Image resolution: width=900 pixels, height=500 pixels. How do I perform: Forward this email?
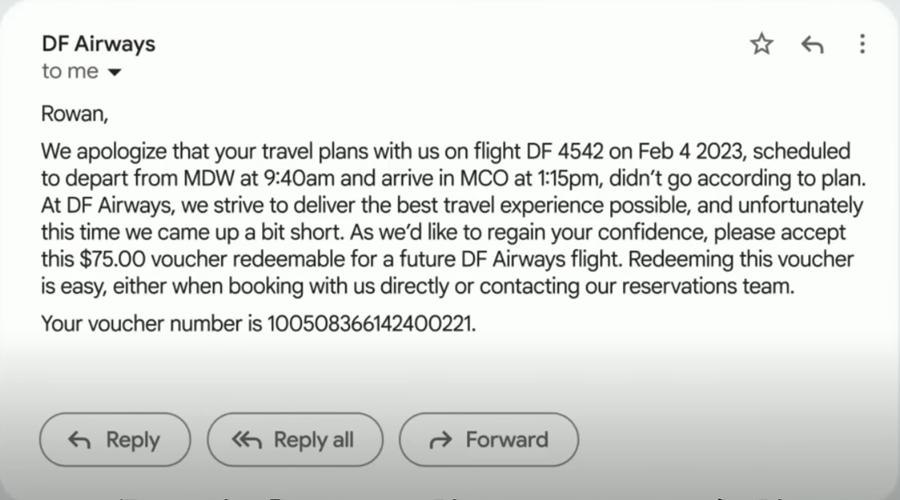coord(488,440)
